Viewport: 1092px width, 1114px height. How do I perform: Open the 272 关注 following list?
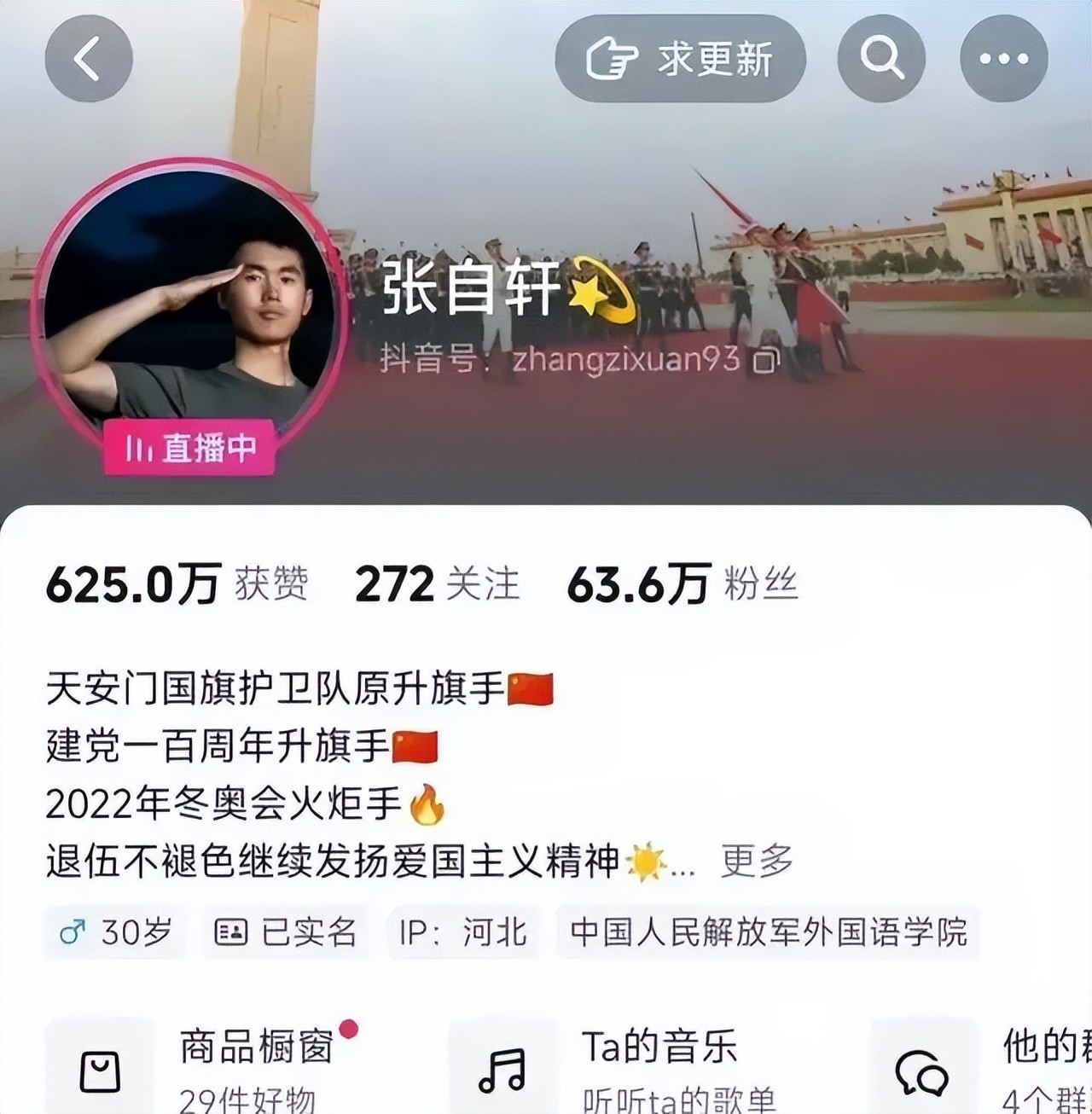437,585
